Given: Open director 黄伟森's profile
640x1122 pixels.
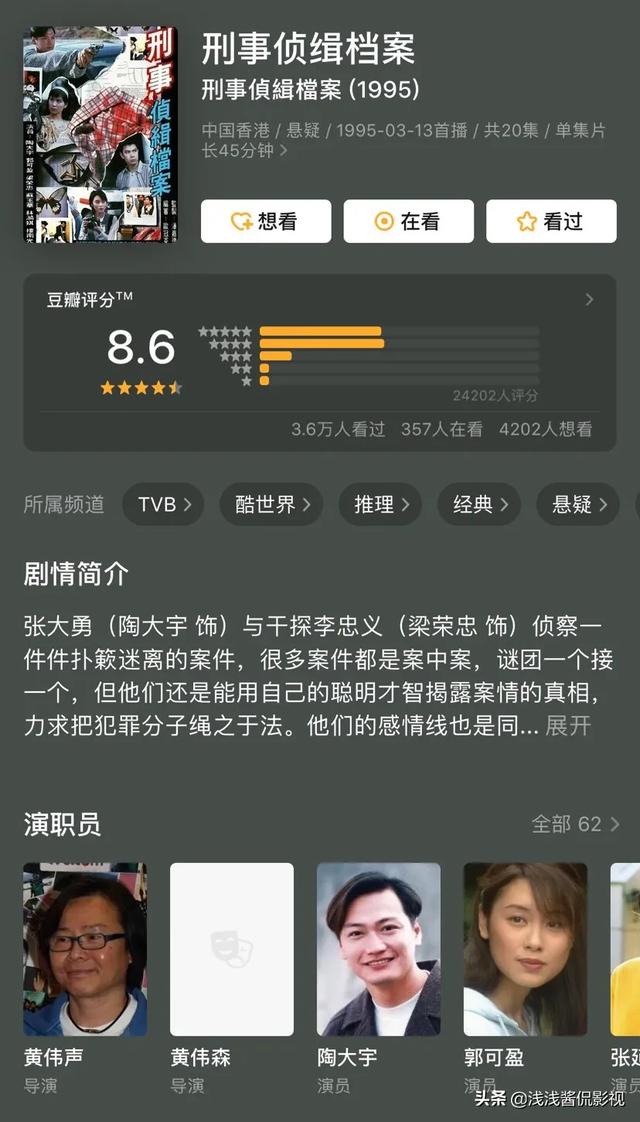Looking at the screenshot, I should click(x=232, y=979).
